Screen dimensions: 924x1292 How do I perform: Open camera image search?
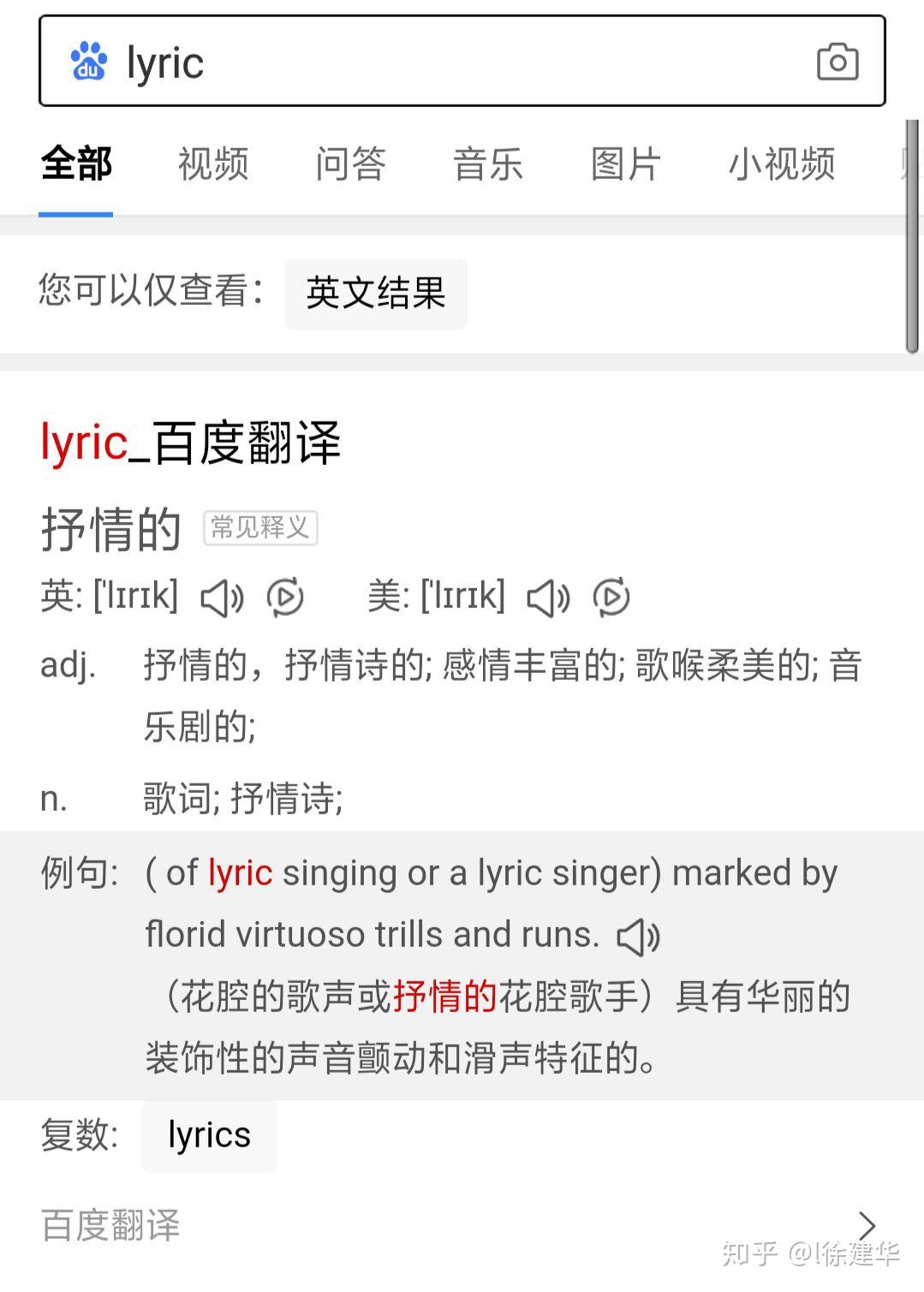click(838, 63)
